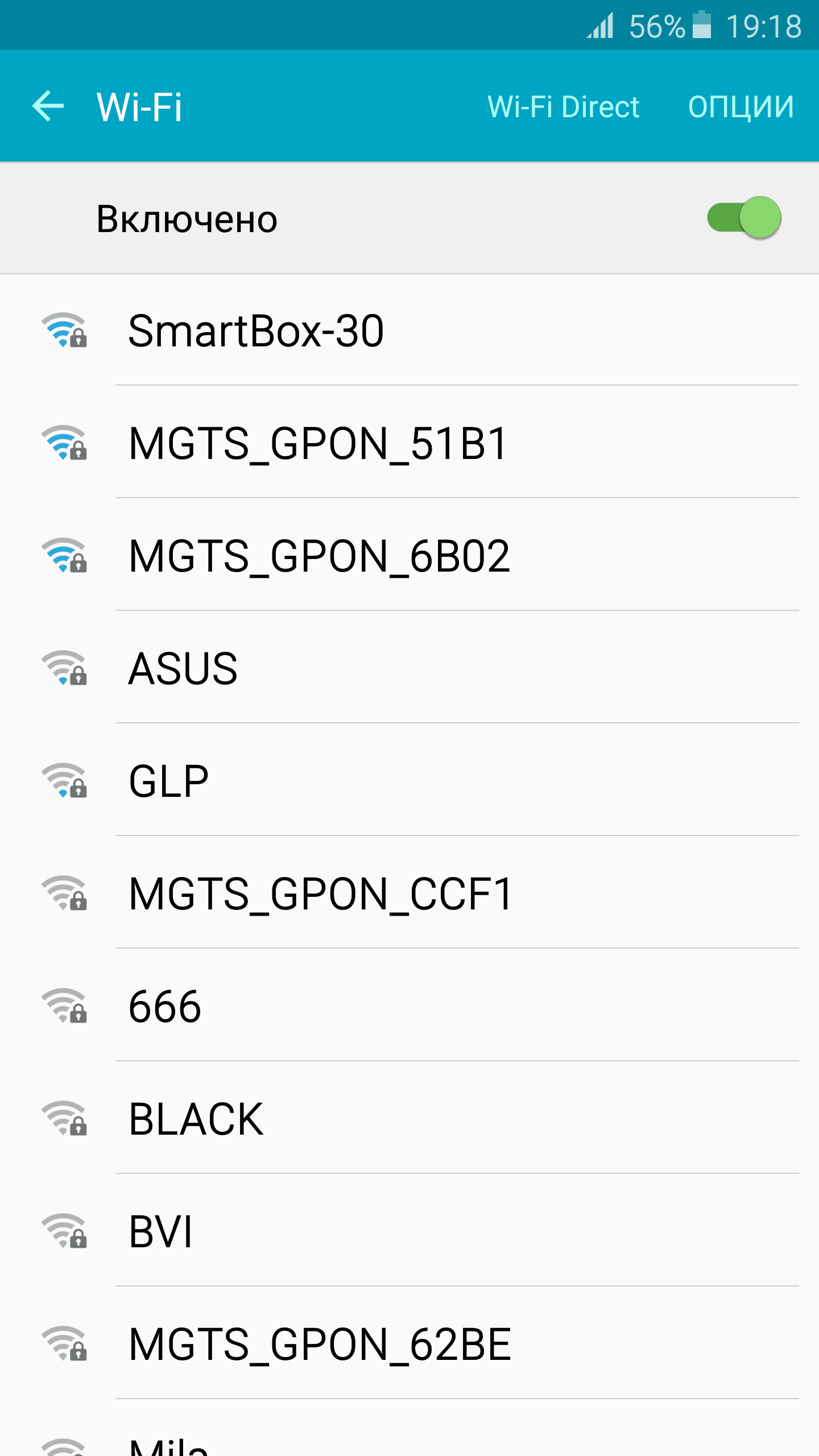Viewport: 819px width, 1456px height.
Task: Select MGTS_GPON_CCF1 network
Action: (409, 893)
